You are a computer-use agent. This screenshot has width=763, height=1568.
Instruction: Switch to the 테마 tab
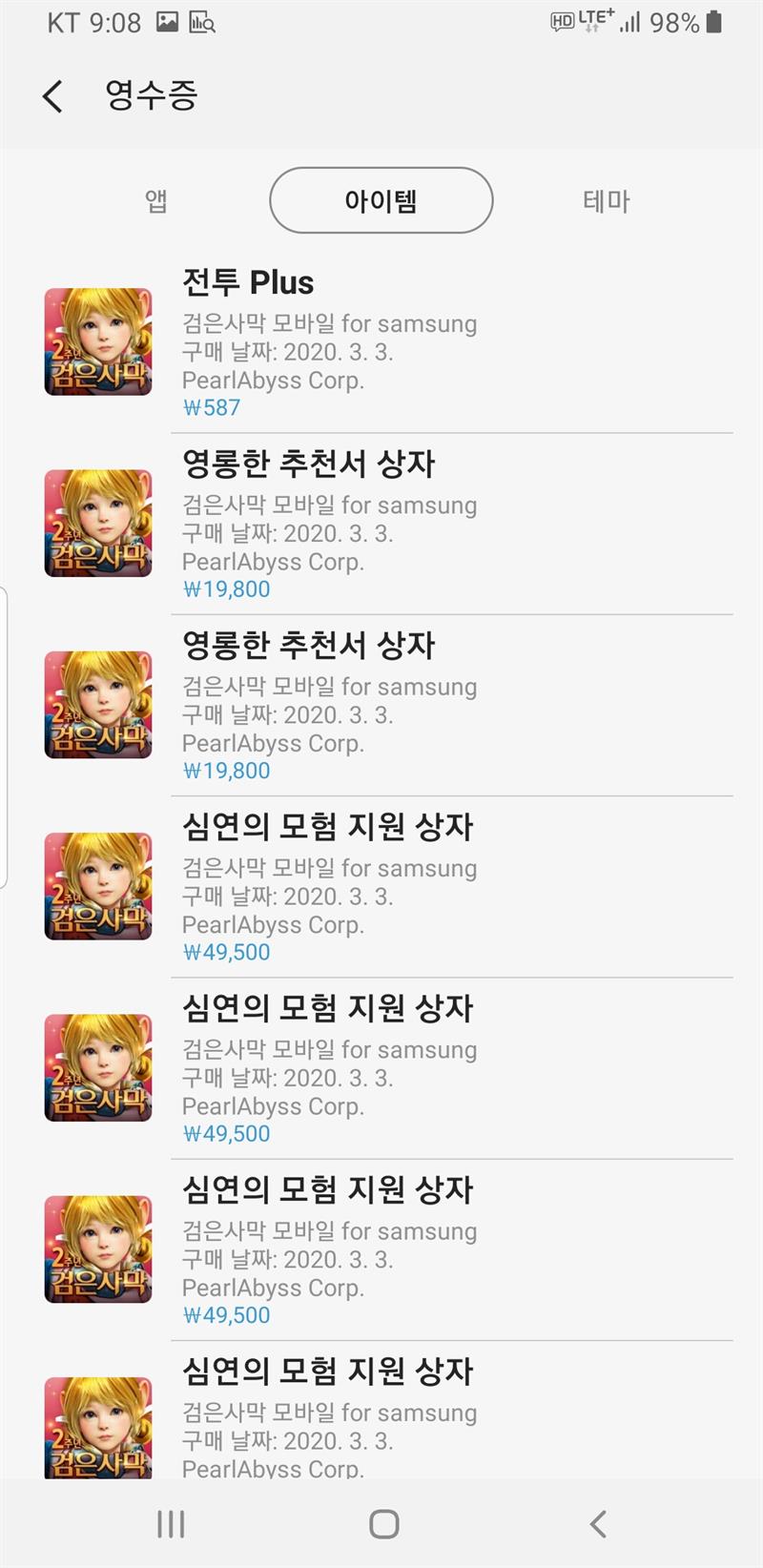(606, 201)
